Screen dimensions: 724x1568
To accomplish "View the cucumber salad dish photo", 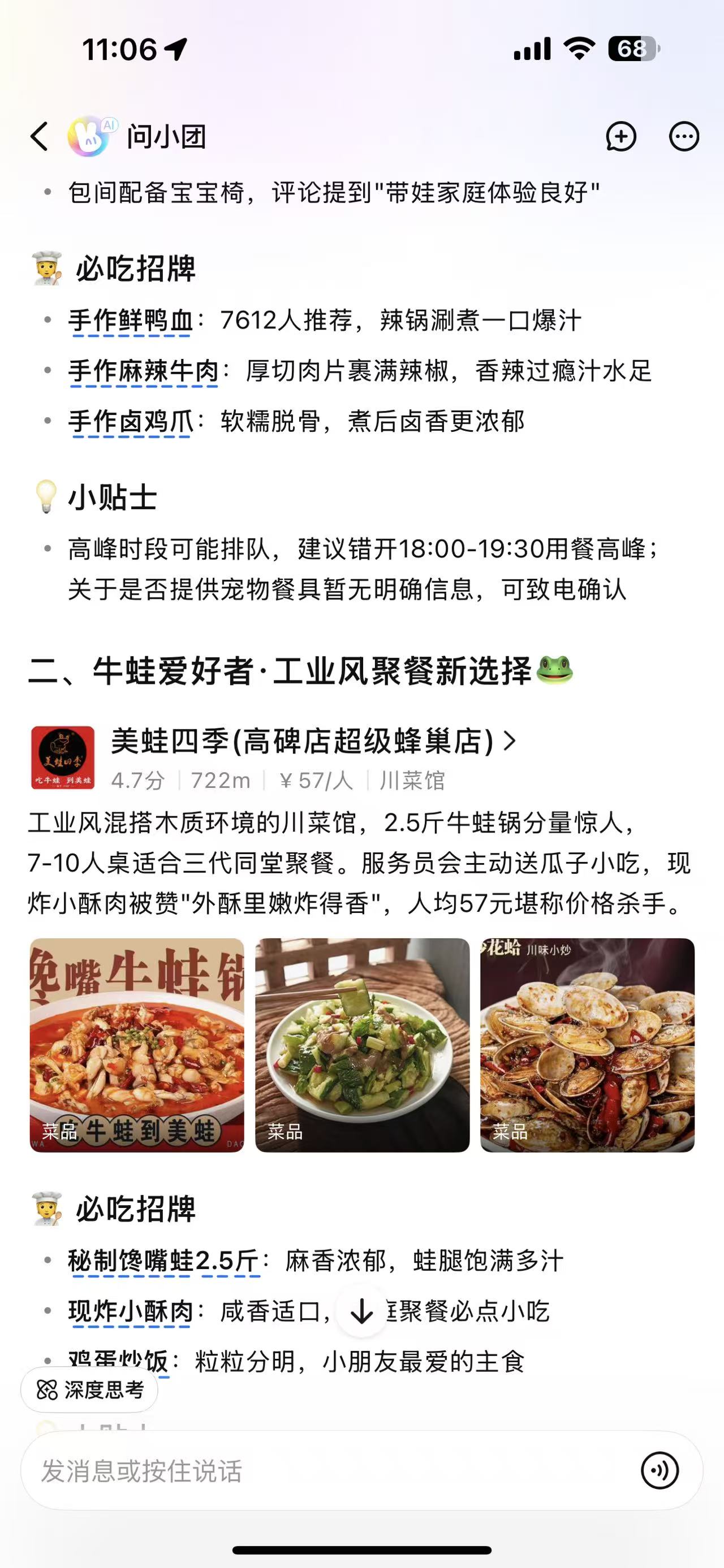I will click(x=363, y=1045).
